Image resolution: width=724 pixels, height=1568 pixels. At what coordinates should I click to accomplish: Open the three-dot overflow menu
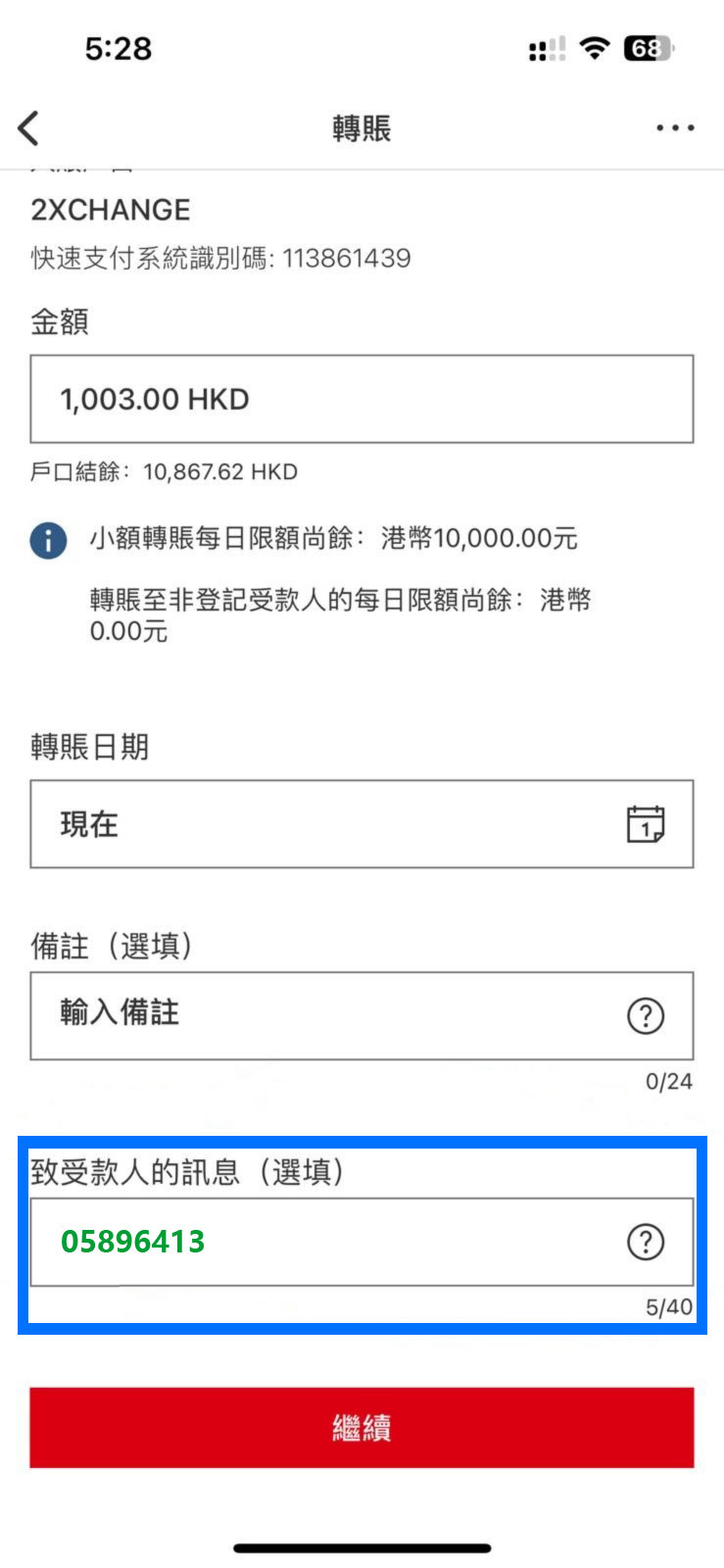(675, 128)
